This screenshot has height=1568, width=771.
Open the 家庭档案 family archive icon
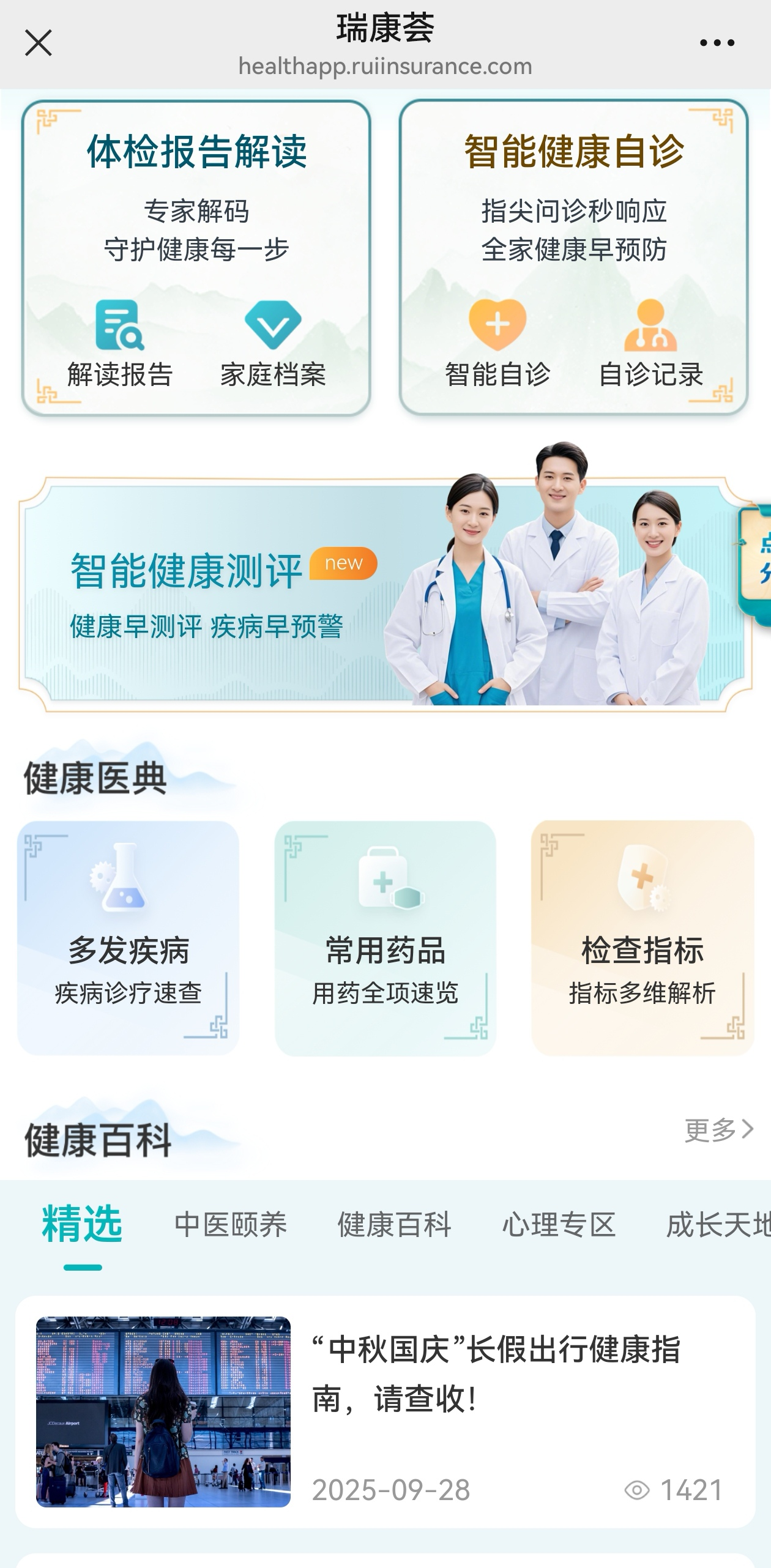click(274, 327)
